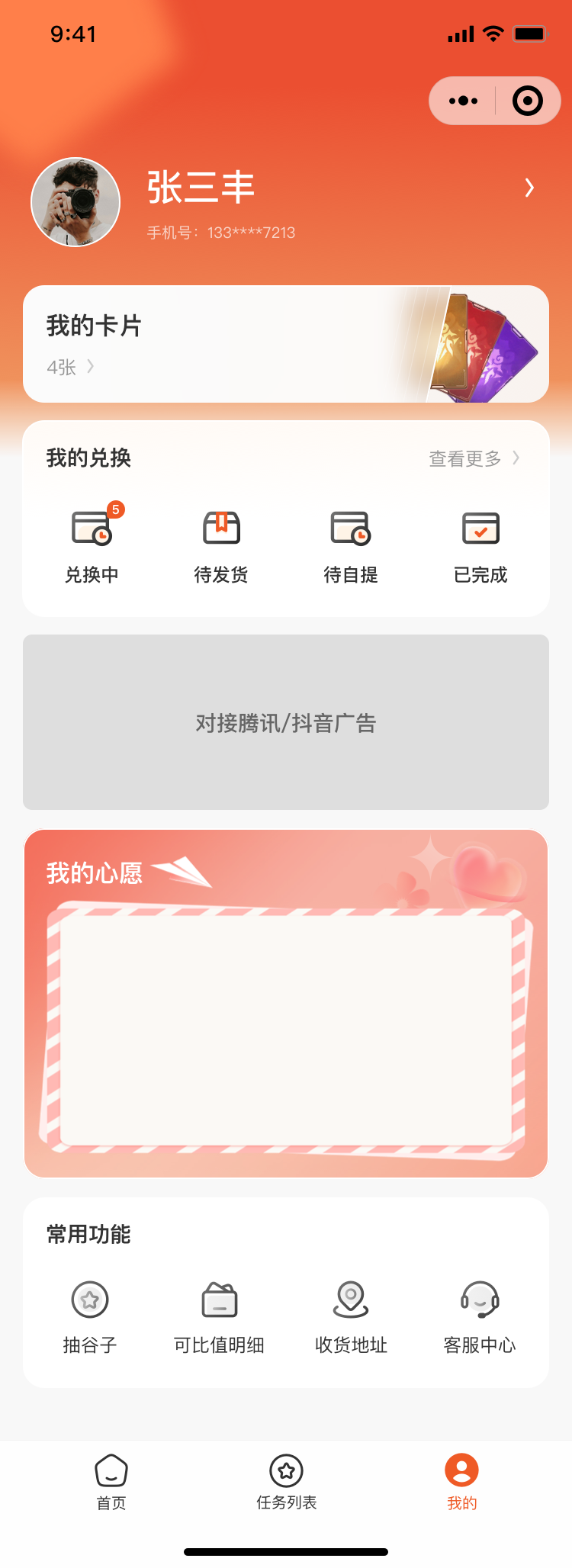Screen dimensions: 572x1568
Task: Close the mini program via target icon
Action: 528,101
